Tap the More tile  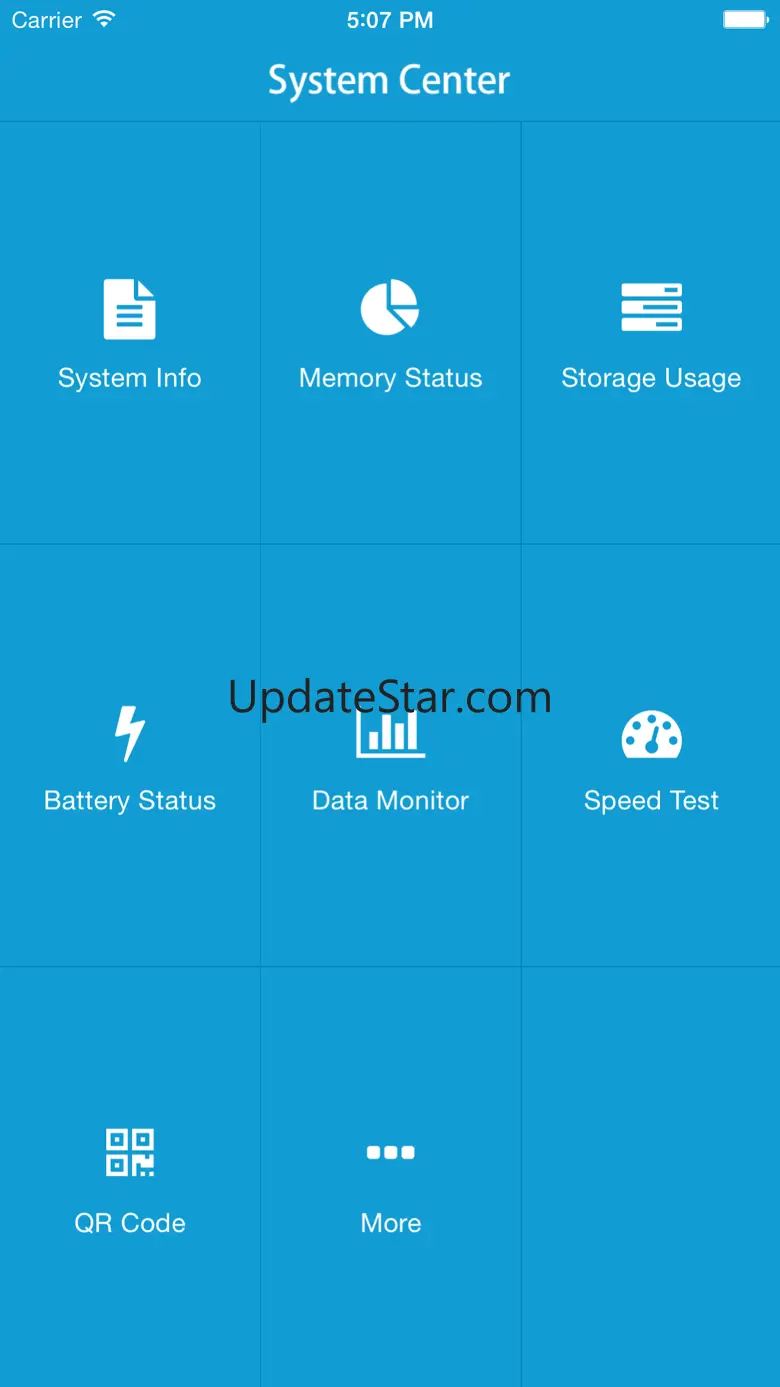[x=390, y=1178]
